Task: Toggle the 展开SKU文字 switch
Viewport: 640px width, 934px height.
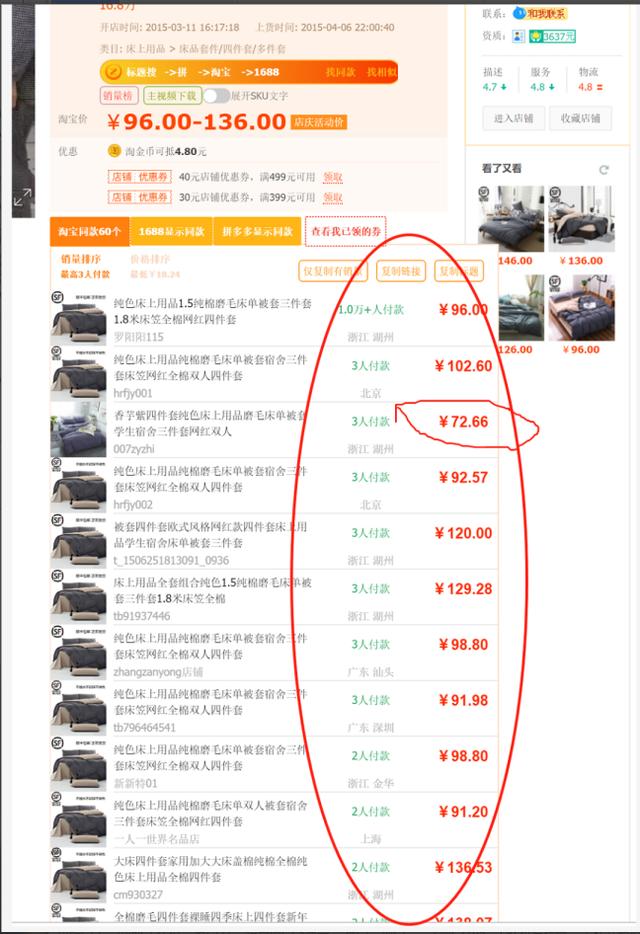Action: coord(215,96)
